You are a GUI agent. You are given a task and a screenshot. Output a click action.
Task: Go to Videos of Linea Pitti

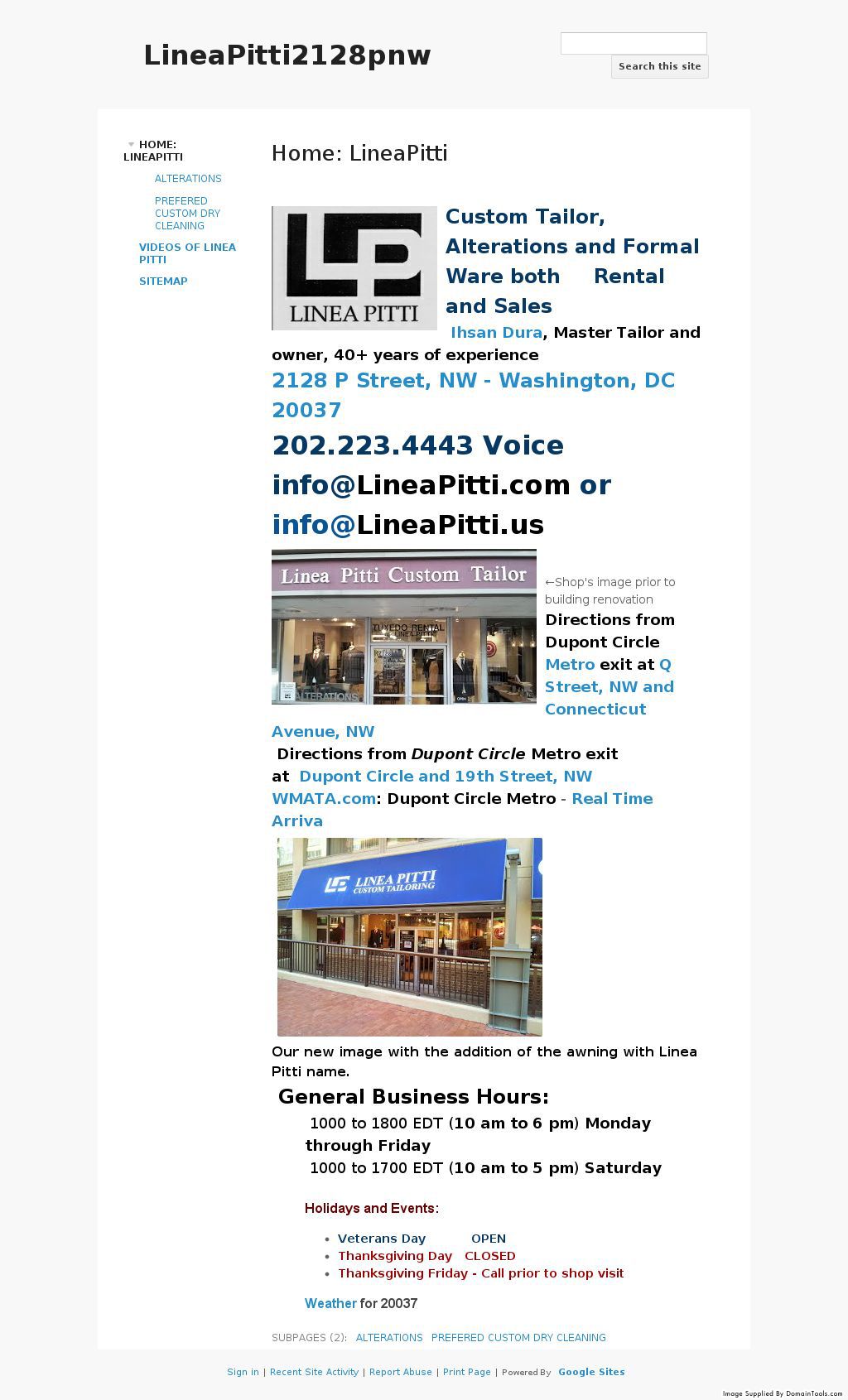tap(187, 253)
